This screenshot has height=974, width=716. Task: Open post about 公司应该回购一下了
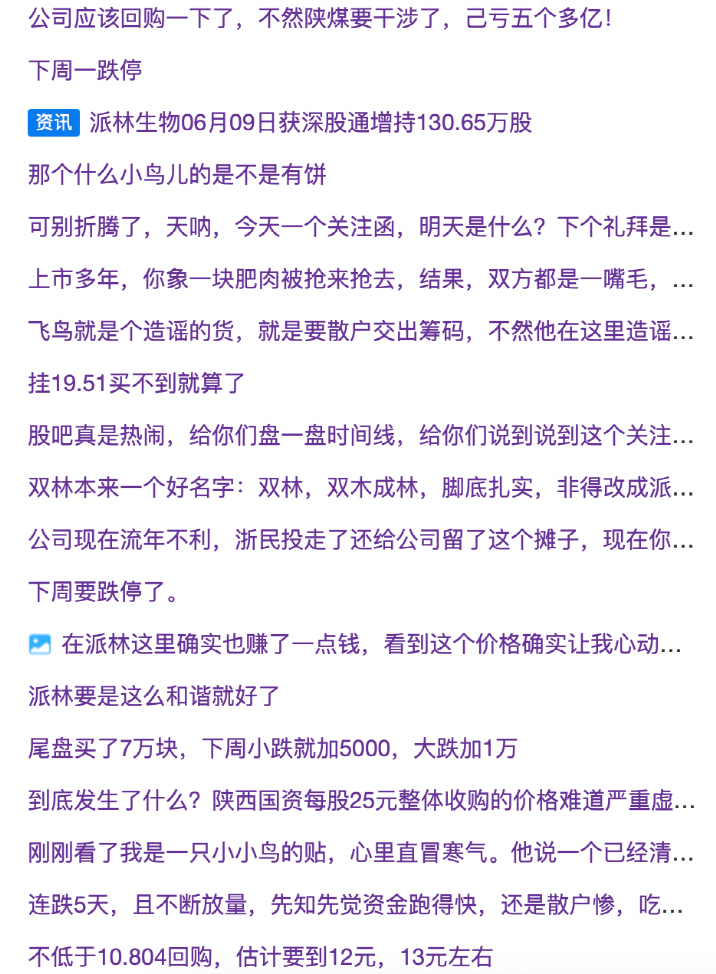[320, 18]
